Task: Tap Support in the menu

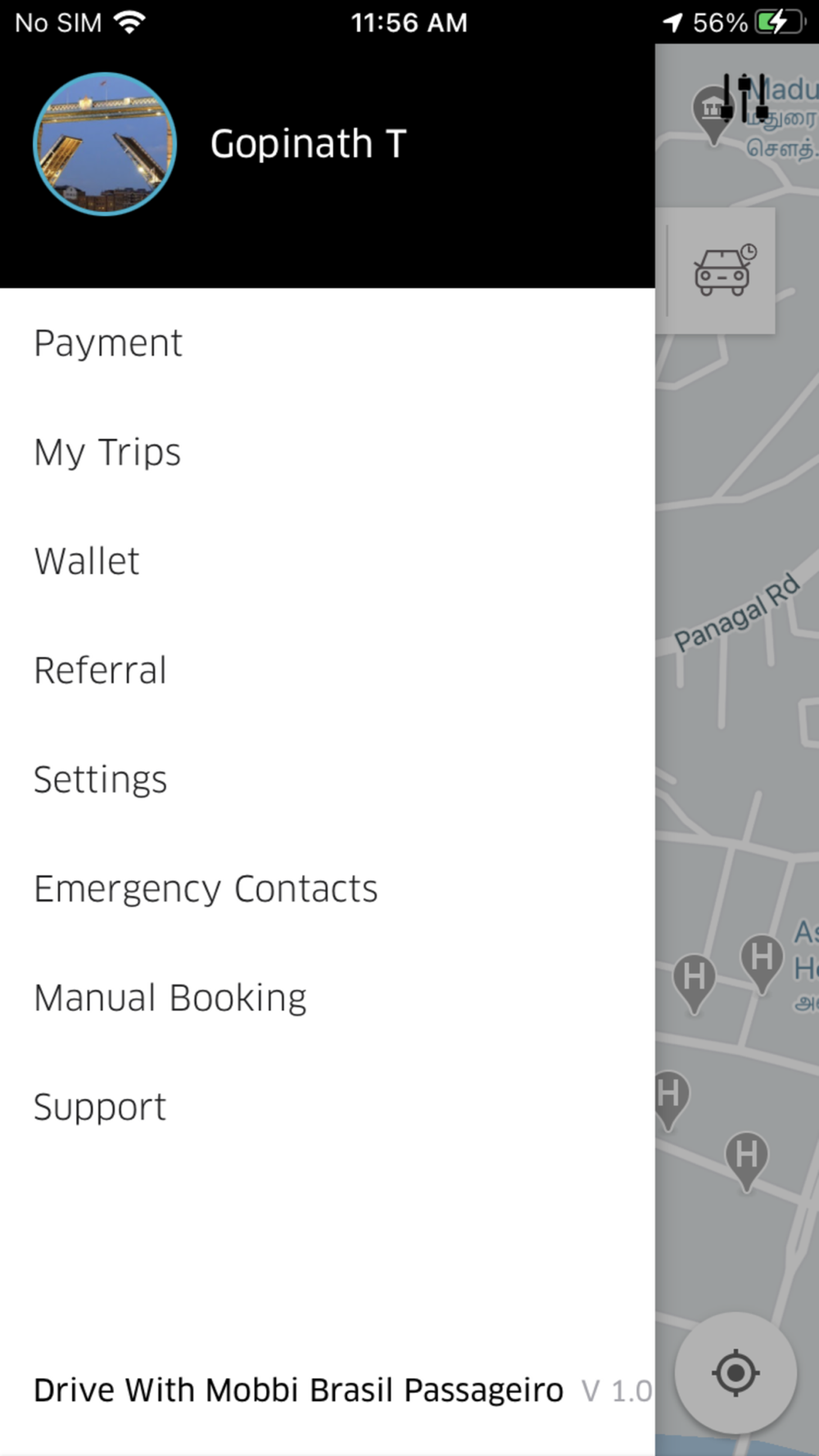Action: 328,1106
